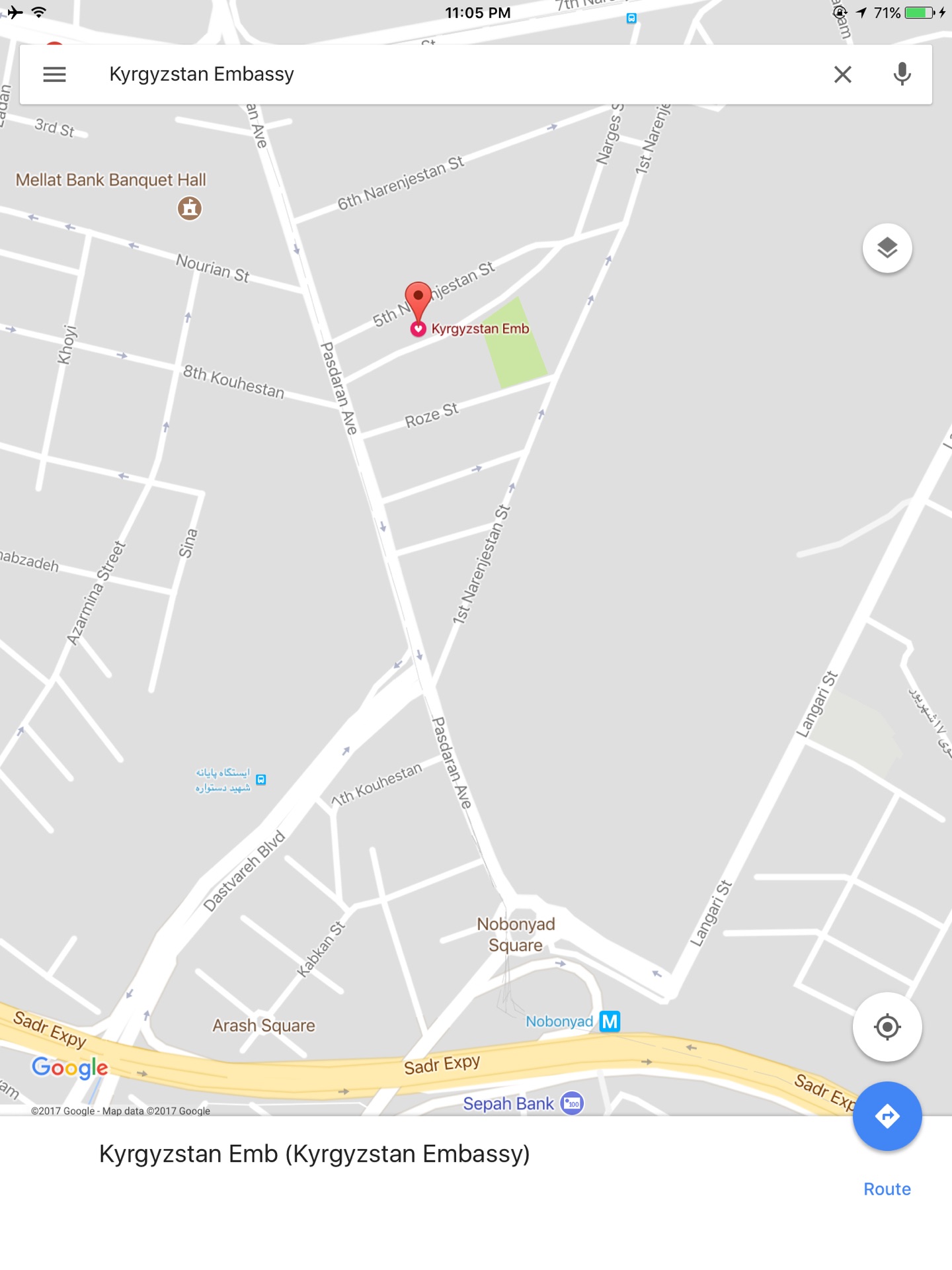Select the red Kyrgyzstan Emb map pin

[x=418, y=298]
